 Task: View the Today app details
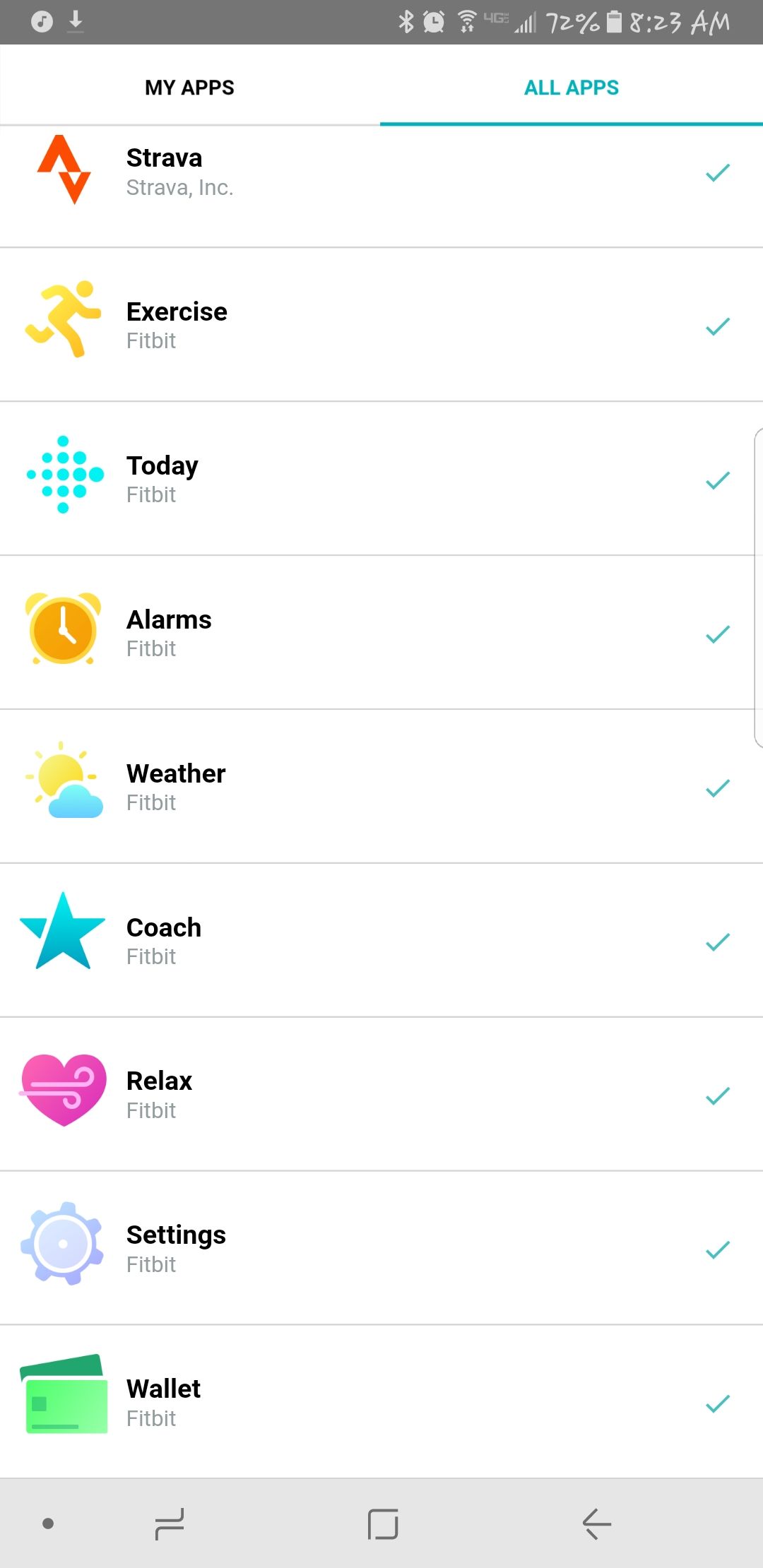click(x=381, y=480)
